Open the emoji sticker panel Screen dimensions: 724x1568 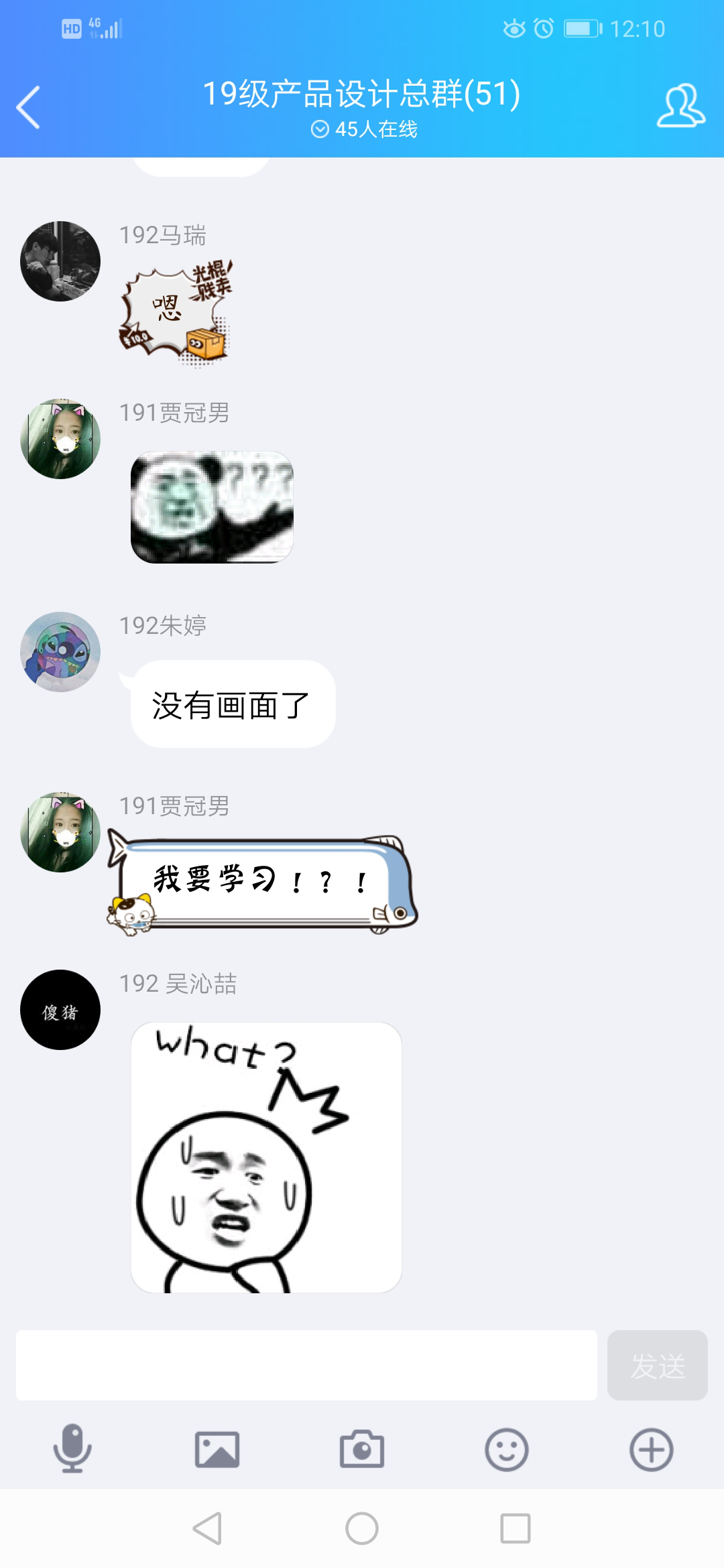click(x=507, y=1449)
